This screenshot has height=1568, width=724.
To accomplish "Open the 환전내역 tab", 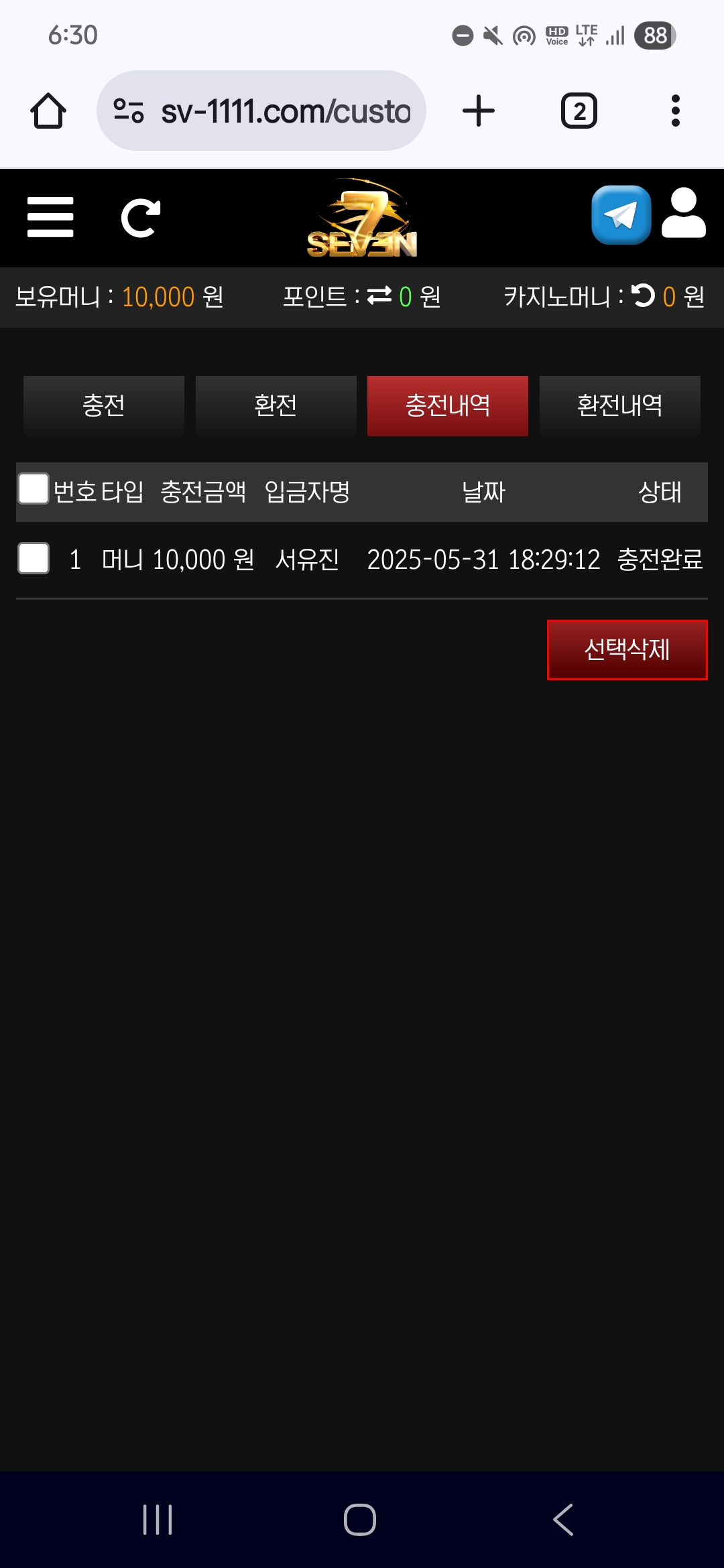I will click(x=619, y=405).
